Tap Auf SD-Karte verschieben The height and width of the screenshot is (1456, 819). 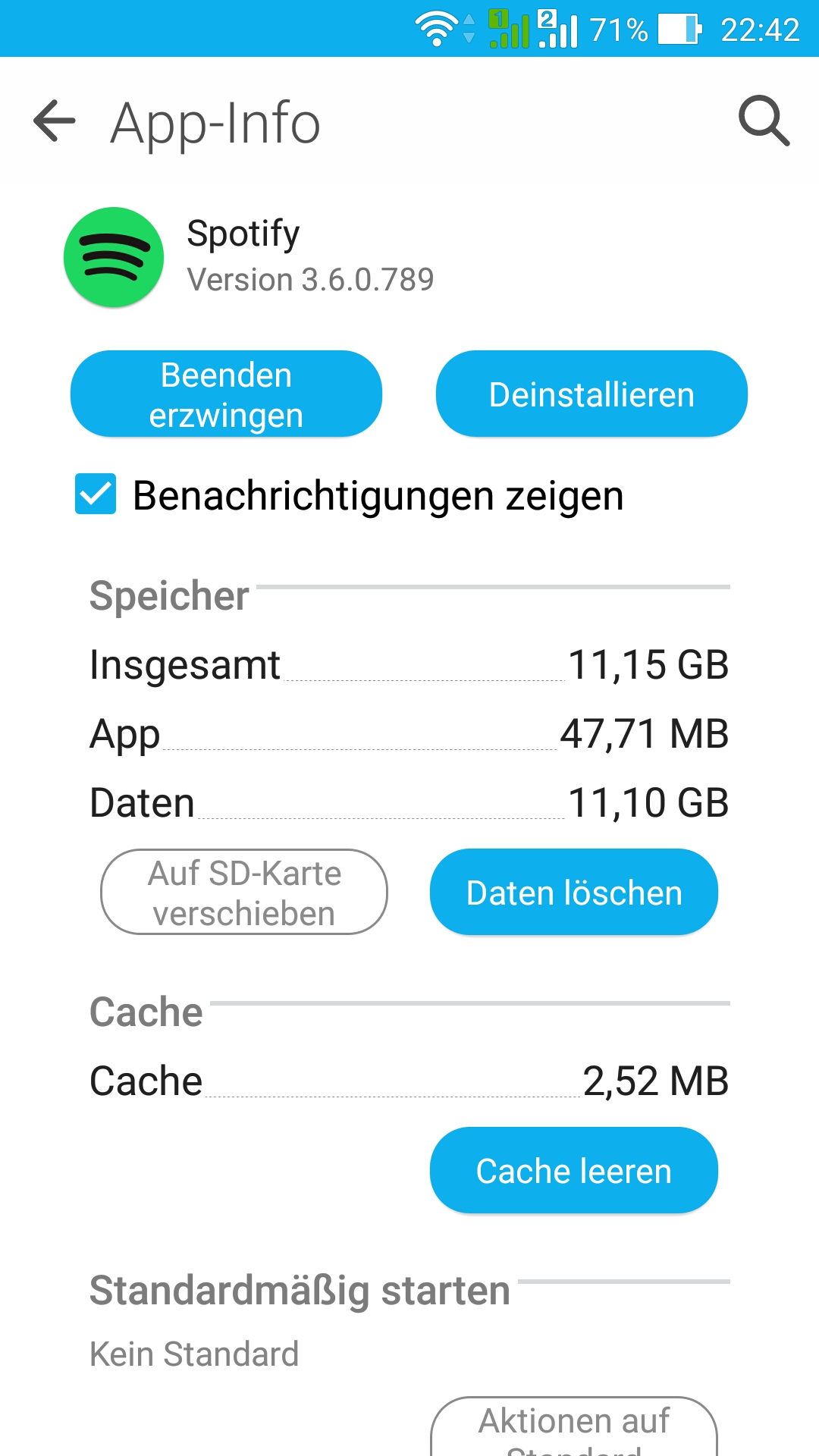[244, 893]
